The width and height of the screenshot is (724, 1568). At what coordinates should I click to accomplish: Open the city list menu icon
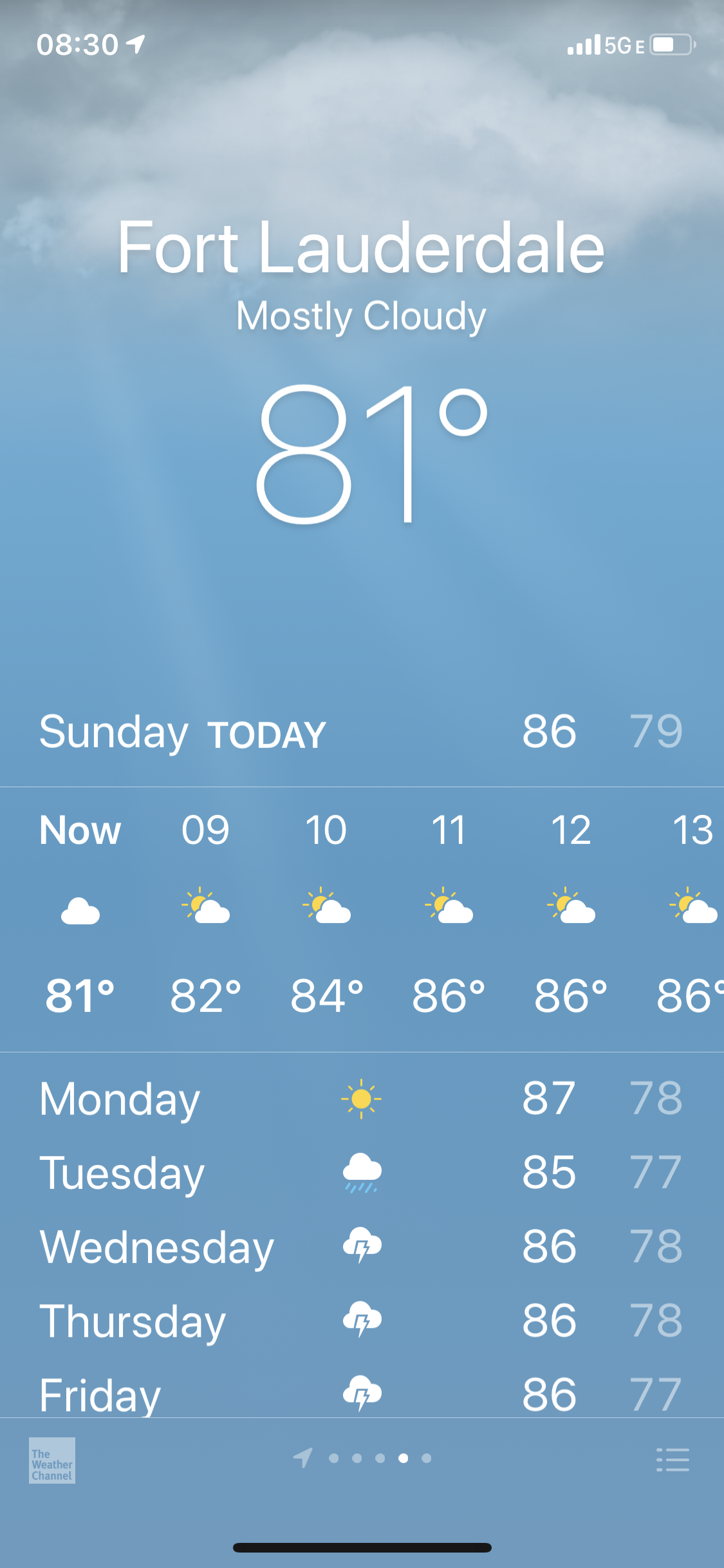pyautogui.click(x=673, y=1460)
